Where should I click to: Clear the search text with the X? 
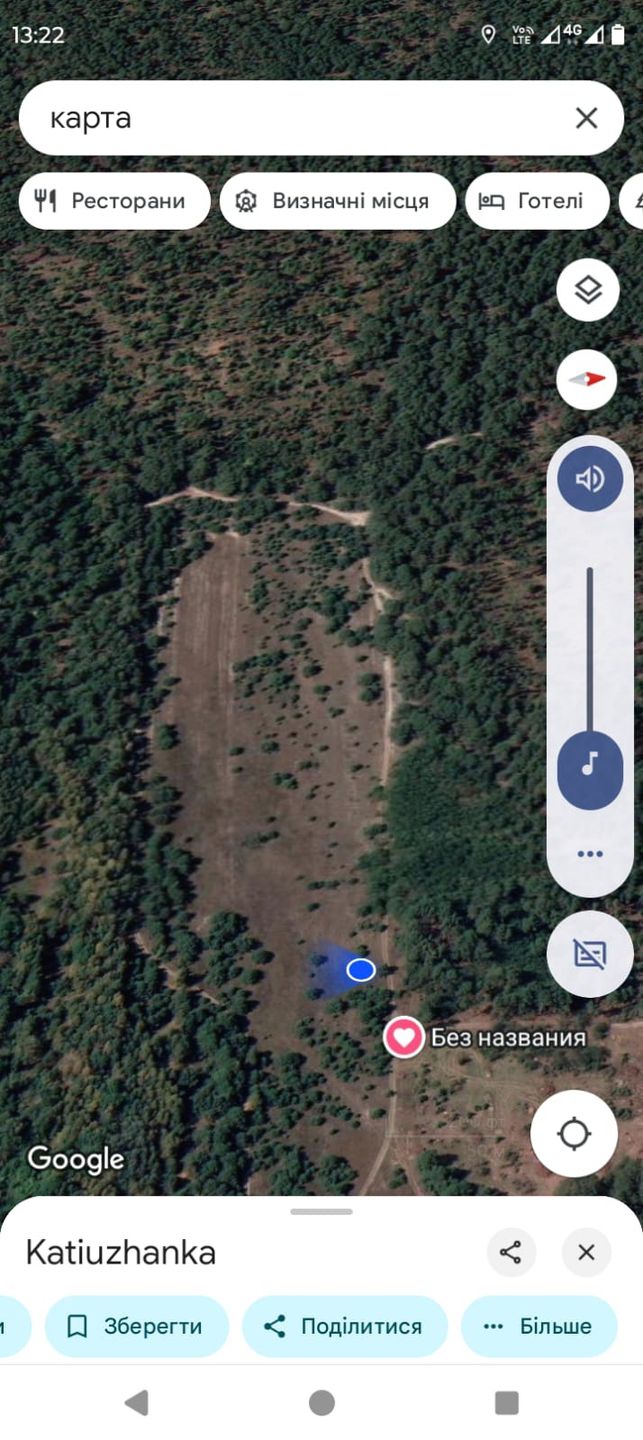tap(586, 118)
